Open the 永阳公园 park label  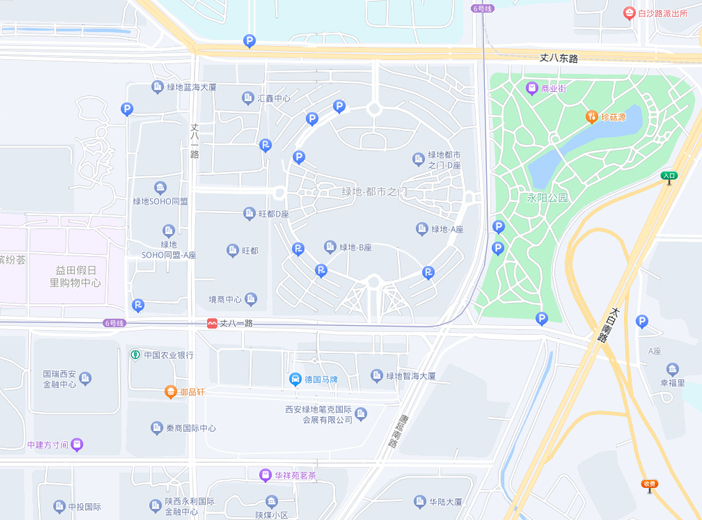pyautogui.click(x=547, y=197)
